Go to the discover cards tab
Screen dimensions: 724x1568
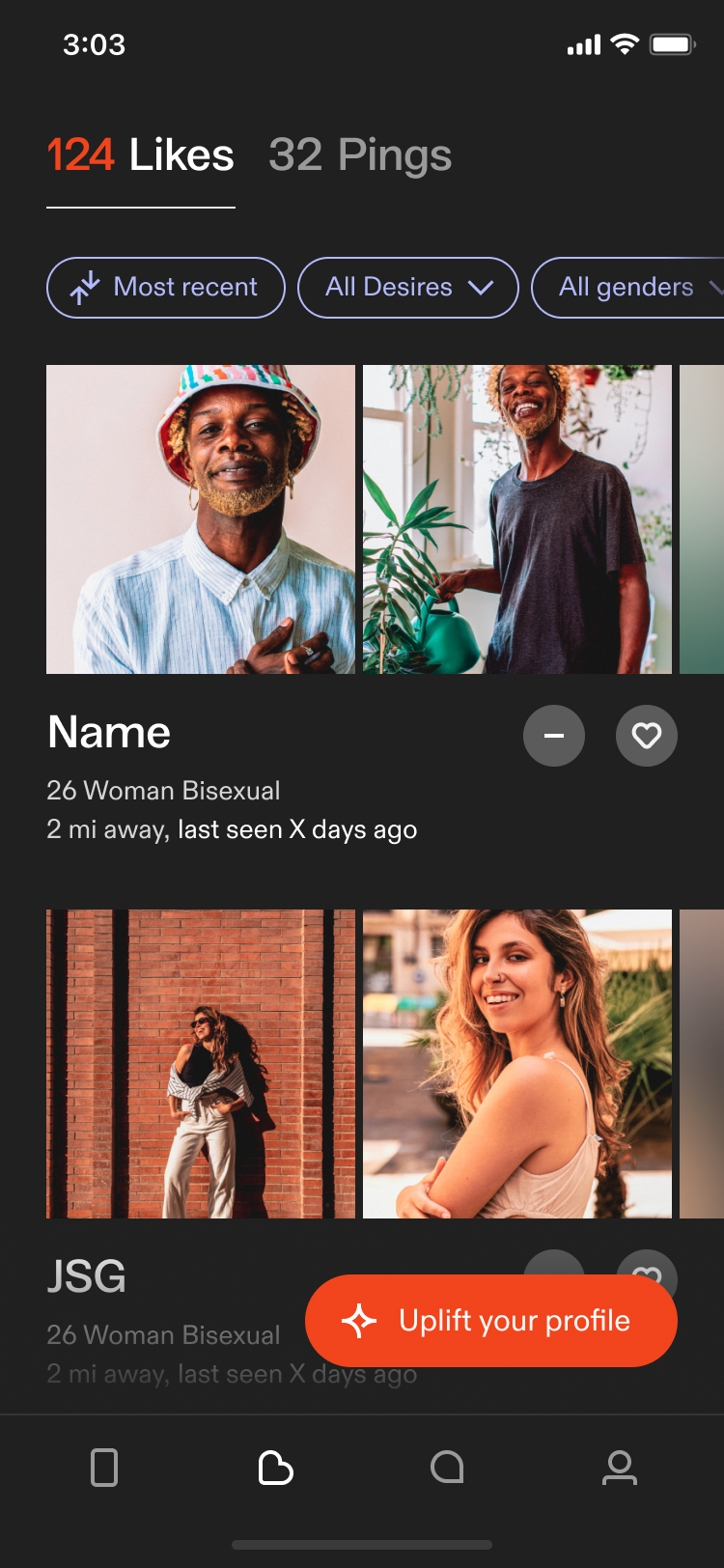(x=104, y=1468)
